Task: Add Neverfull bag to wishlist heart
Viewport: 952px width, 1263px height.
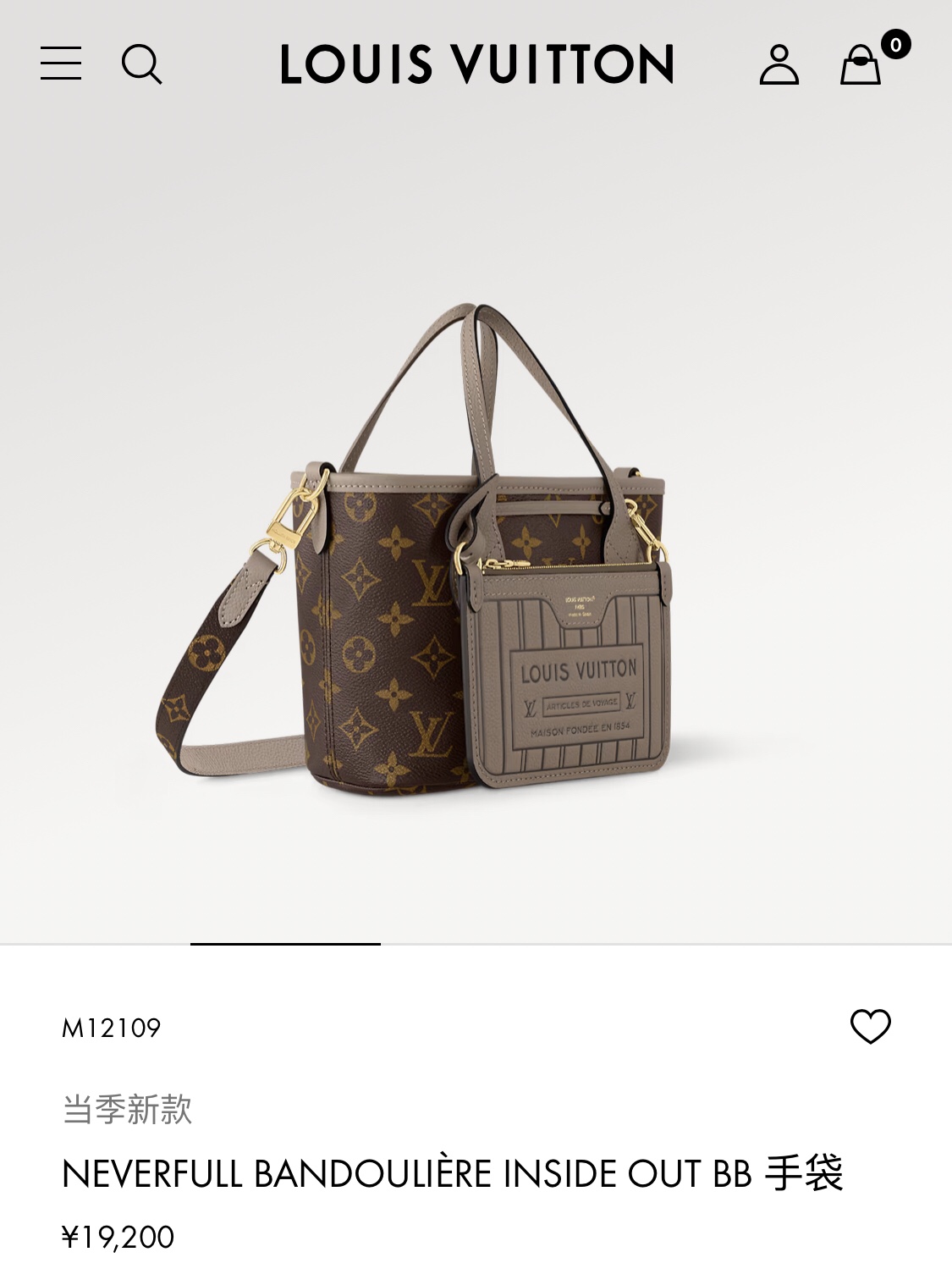Action: point(870,1027)
